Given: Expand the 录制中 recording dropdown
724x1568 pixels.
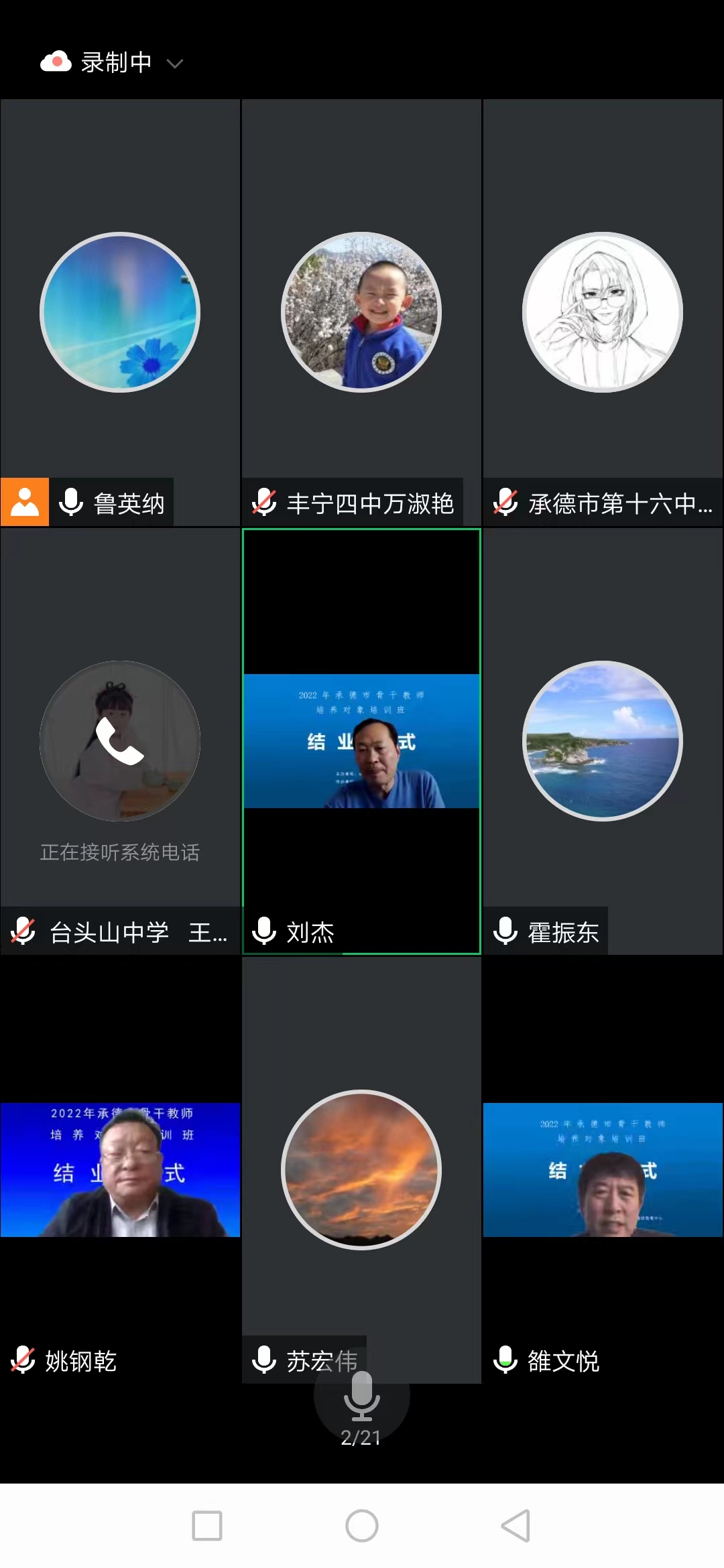Looking at the screenshot, I should pyautogui.click(x=174, y=64).
